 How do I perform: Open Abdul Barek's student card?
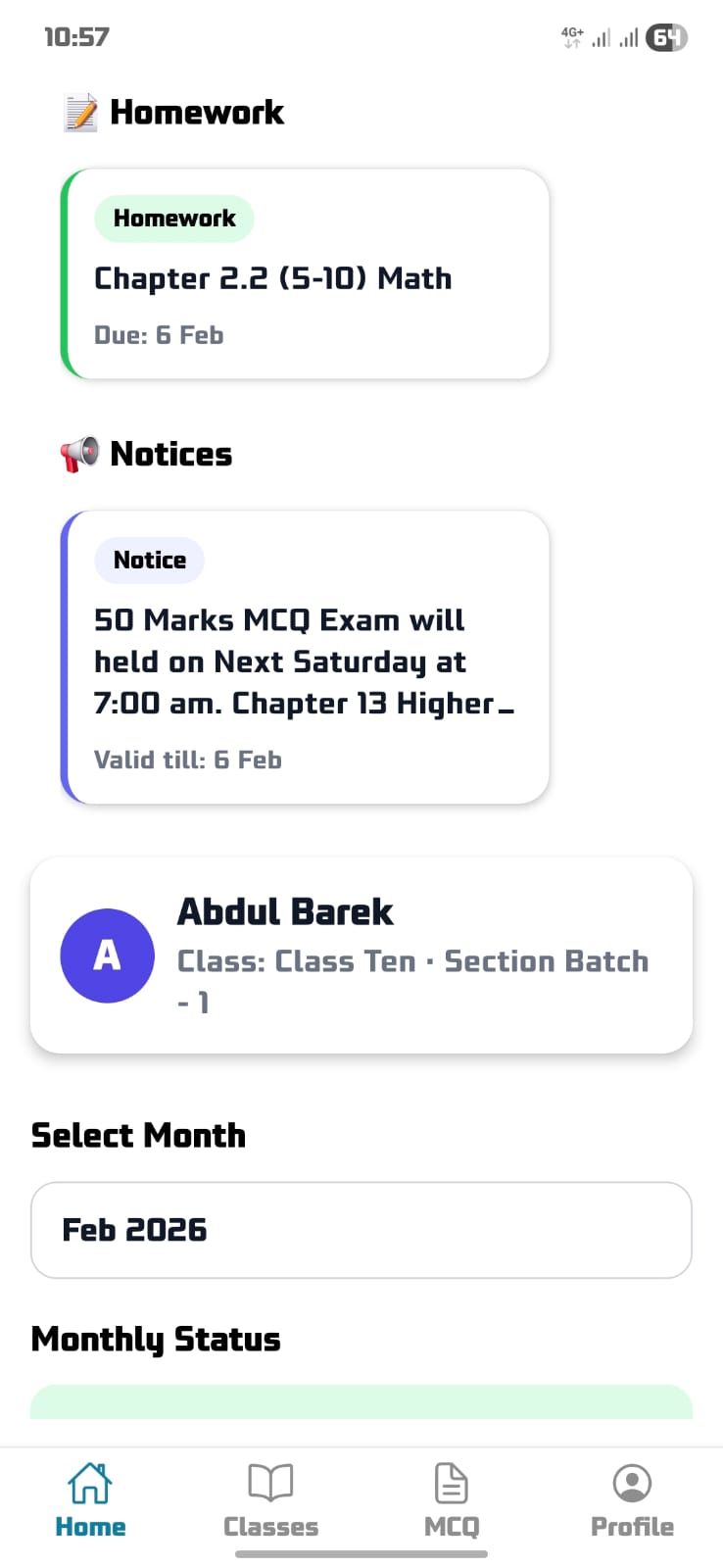[x=361, y=955]
